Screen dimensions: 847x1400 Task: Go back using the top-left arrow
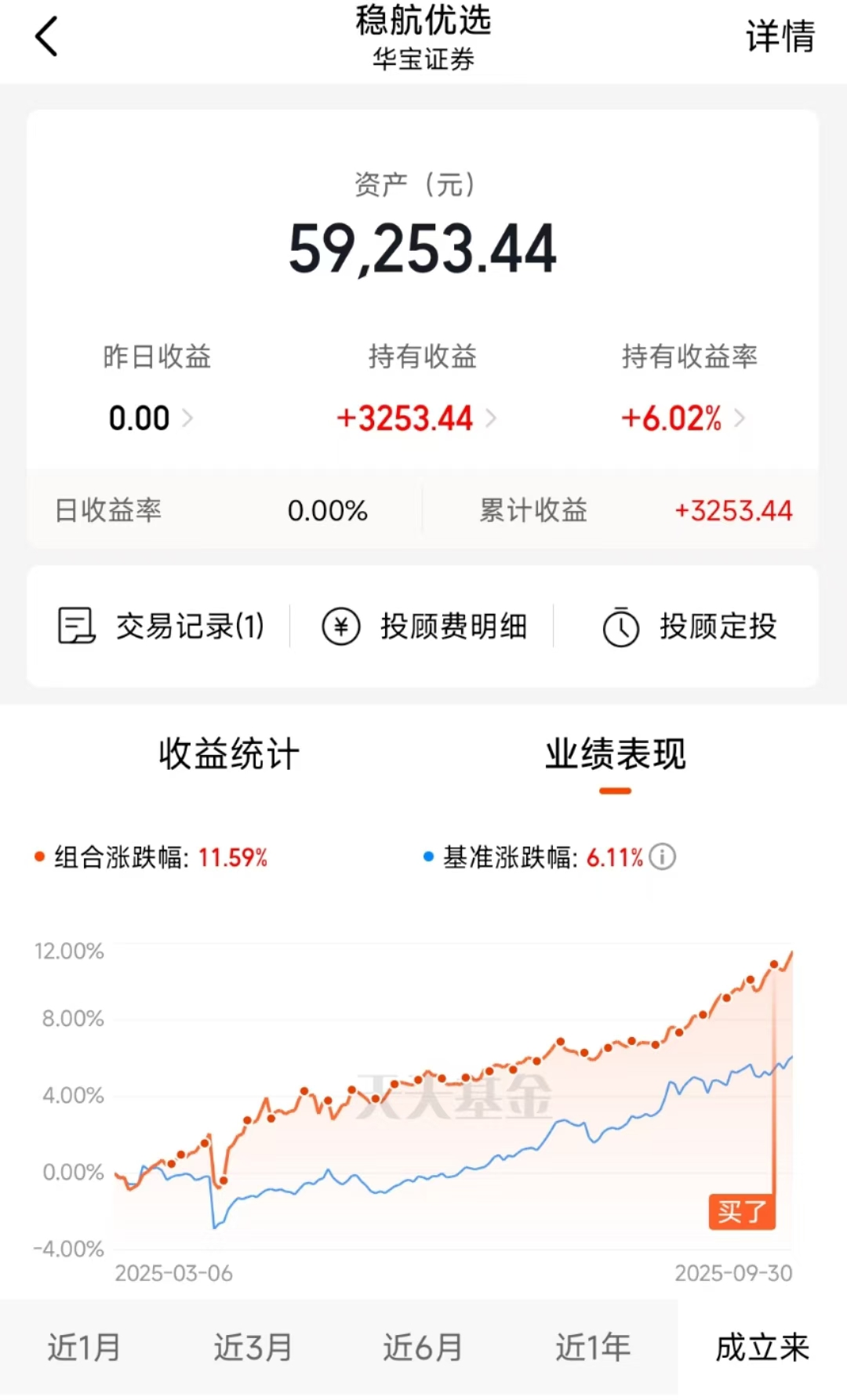tap(46, 37)
